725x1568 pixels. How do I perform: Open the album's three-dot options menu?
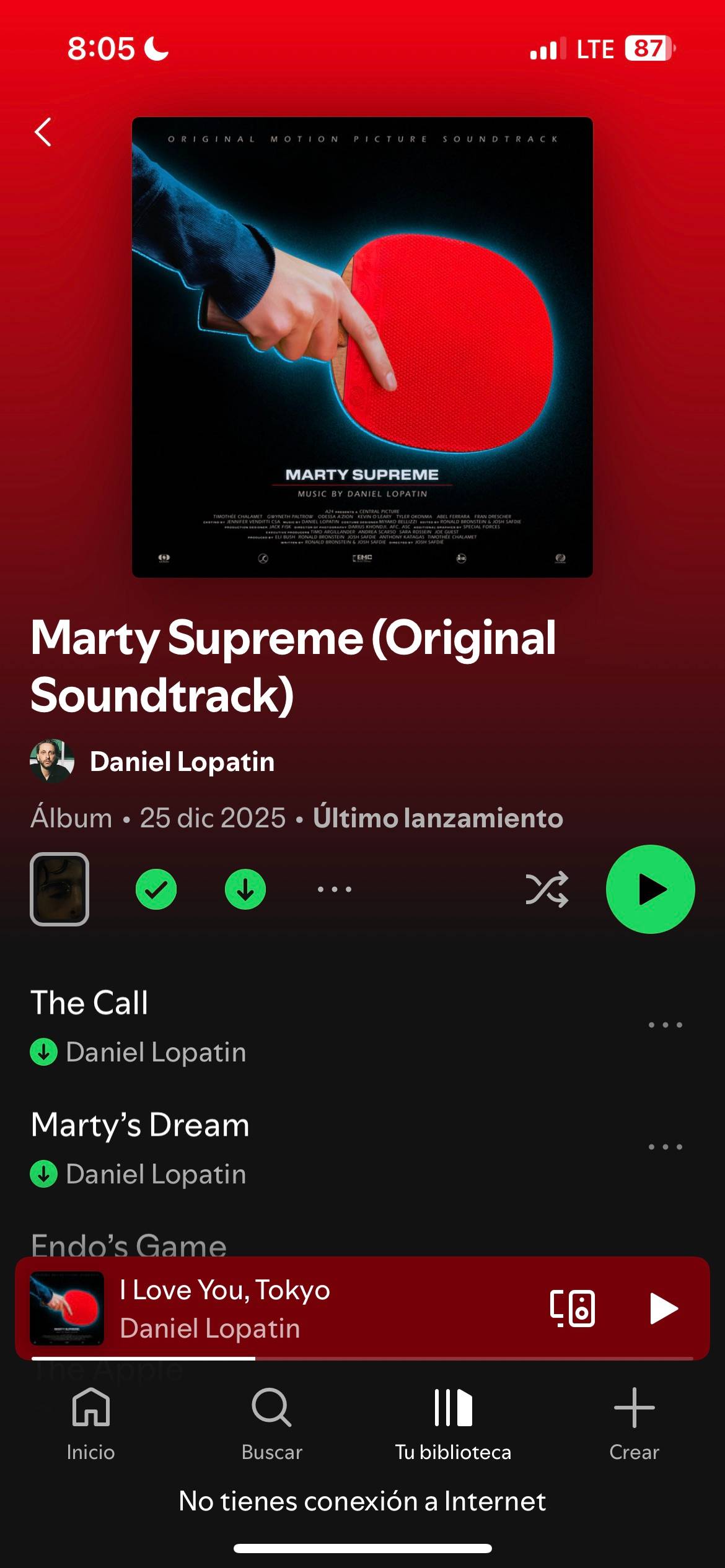(335, 889)
